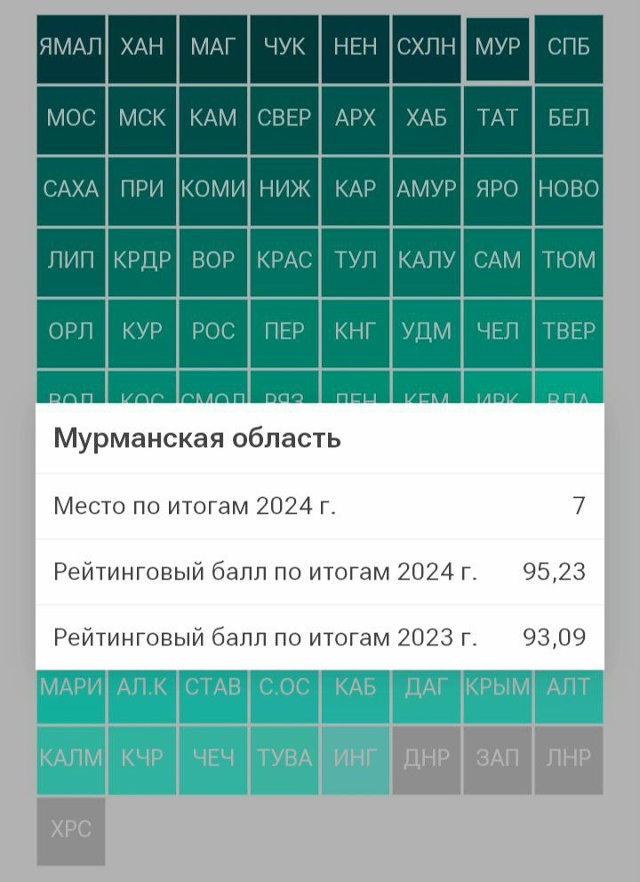
Task: Open the МОС region tile
Action: click(x=71, y=119)
